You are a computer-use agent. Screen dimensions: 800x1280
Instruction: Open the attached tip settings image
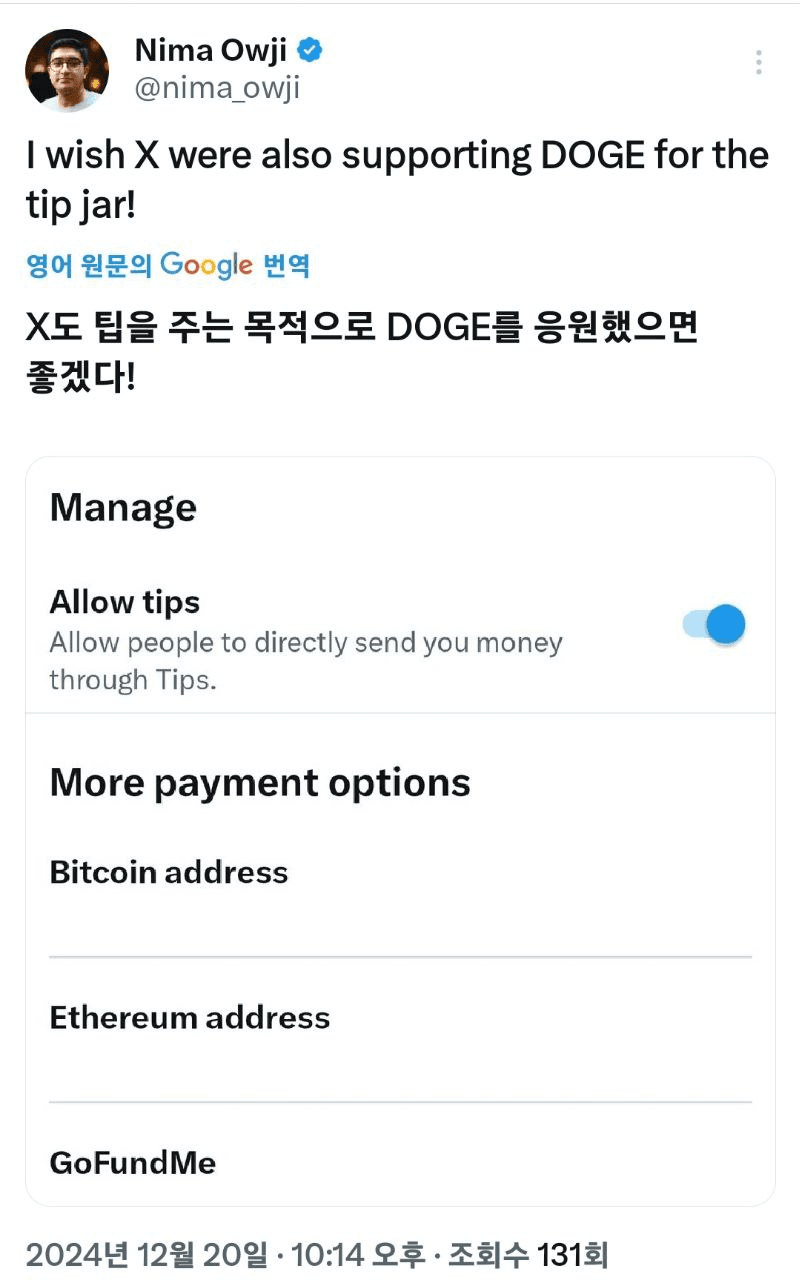400,830
